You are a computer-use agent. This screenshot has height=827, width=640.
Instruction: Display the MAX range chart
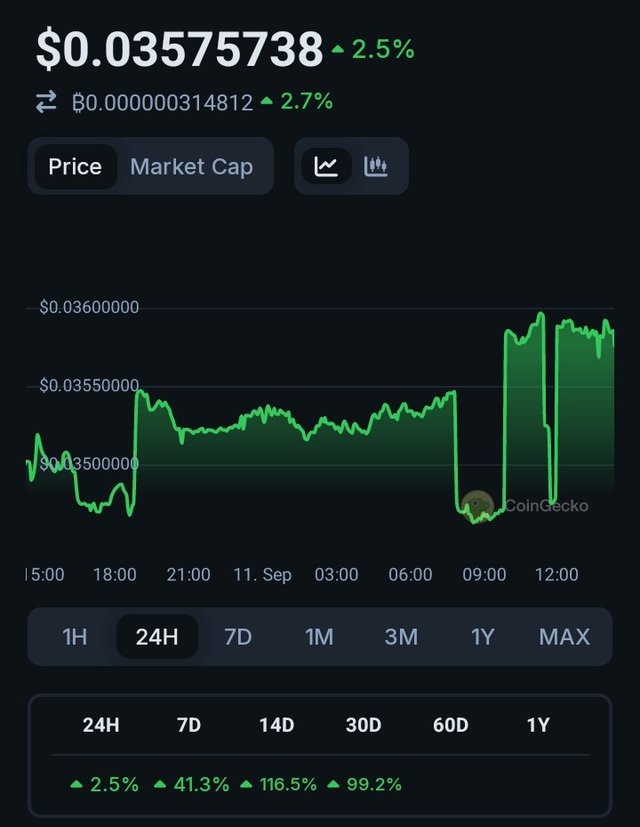coord(564,637)
